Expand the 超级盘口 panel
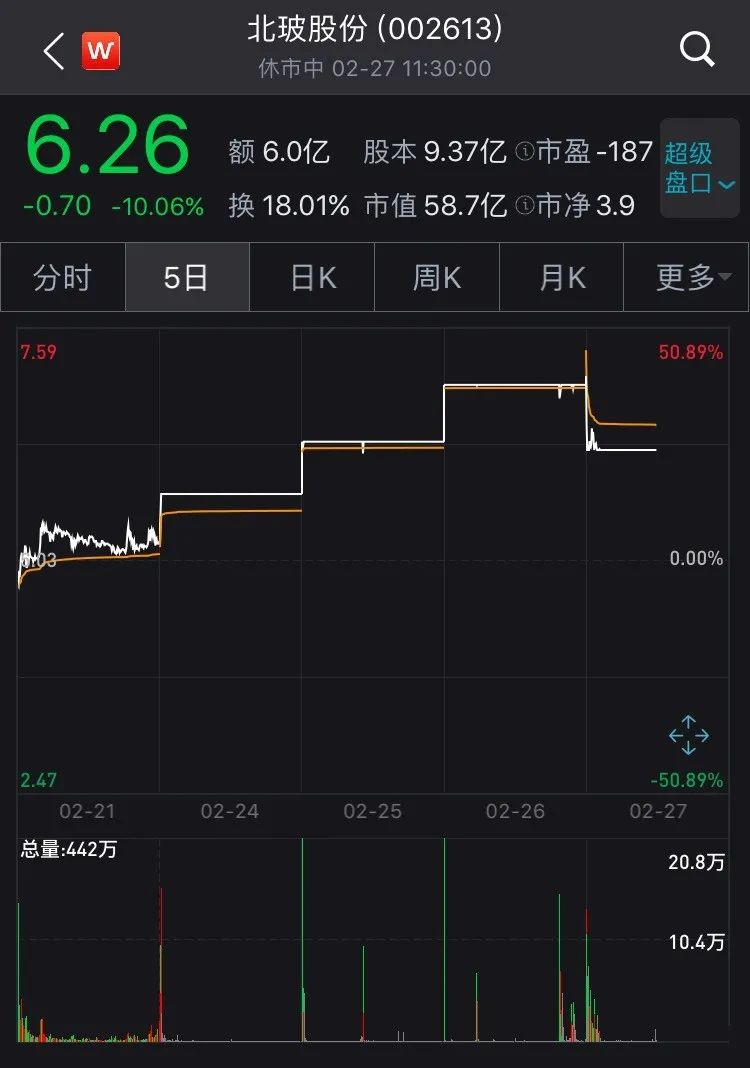The image size is (750, 1068). pyautogui.click(x=699, y=168)
